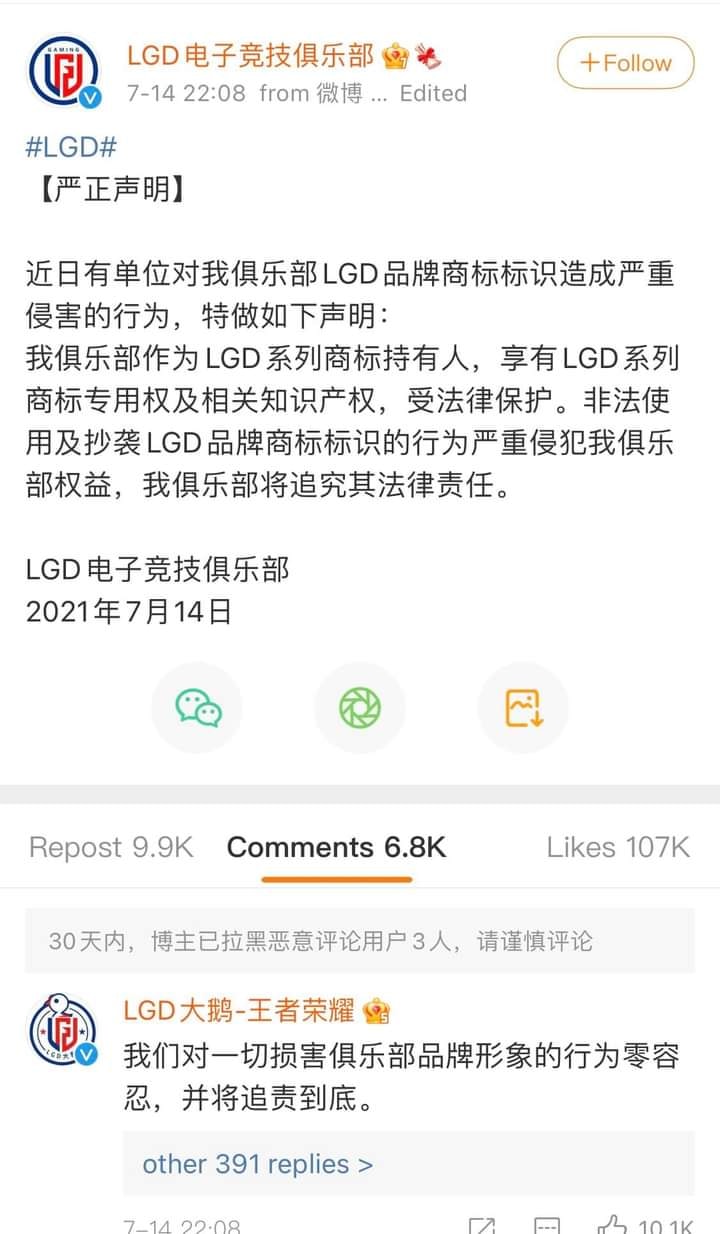Switch to the Likes 107K tab
Viewport: 720px width, 1234px height.
tap(617, 848)
